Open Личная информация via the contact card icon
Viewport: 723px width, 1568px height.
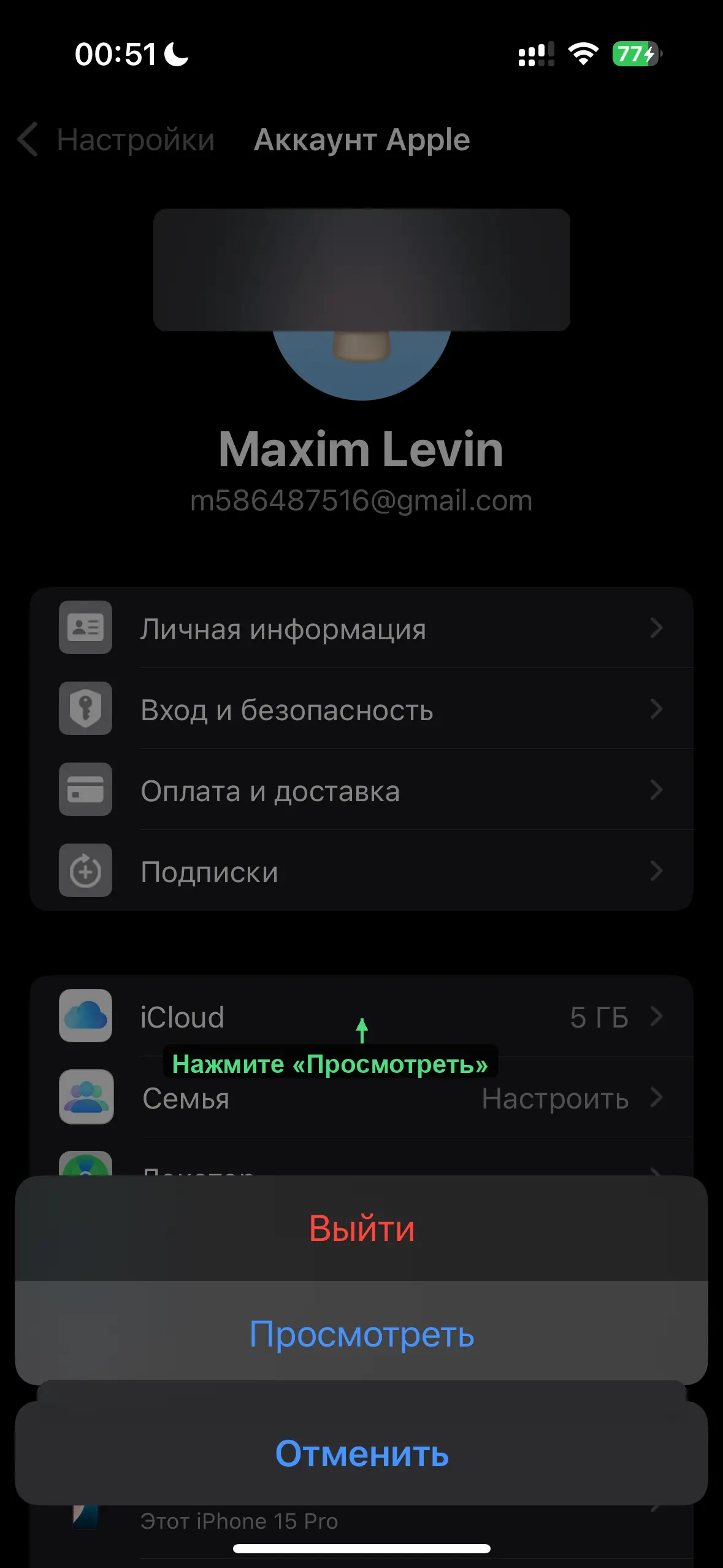85,628
